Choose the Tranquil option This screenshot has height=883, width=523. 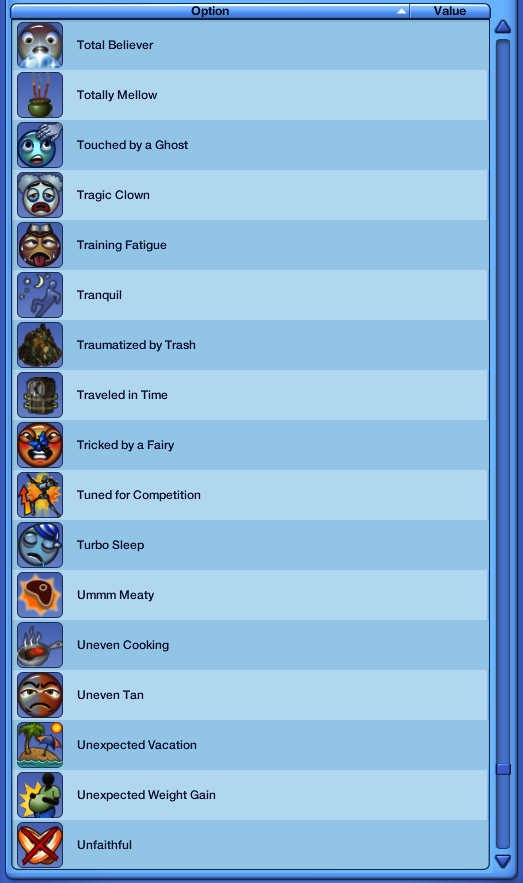point(250,295)
